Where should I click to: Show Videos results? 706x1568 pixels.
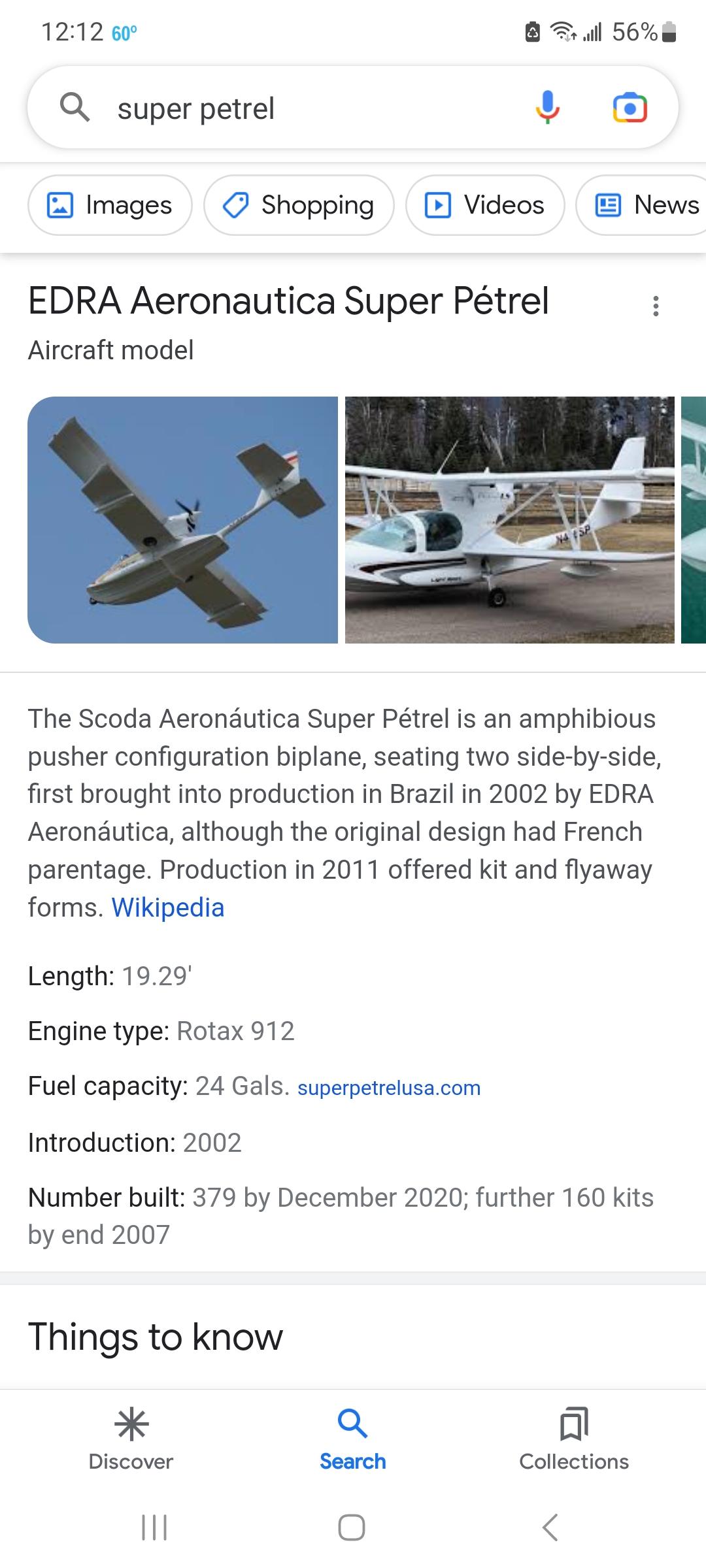tap(484, 205)
